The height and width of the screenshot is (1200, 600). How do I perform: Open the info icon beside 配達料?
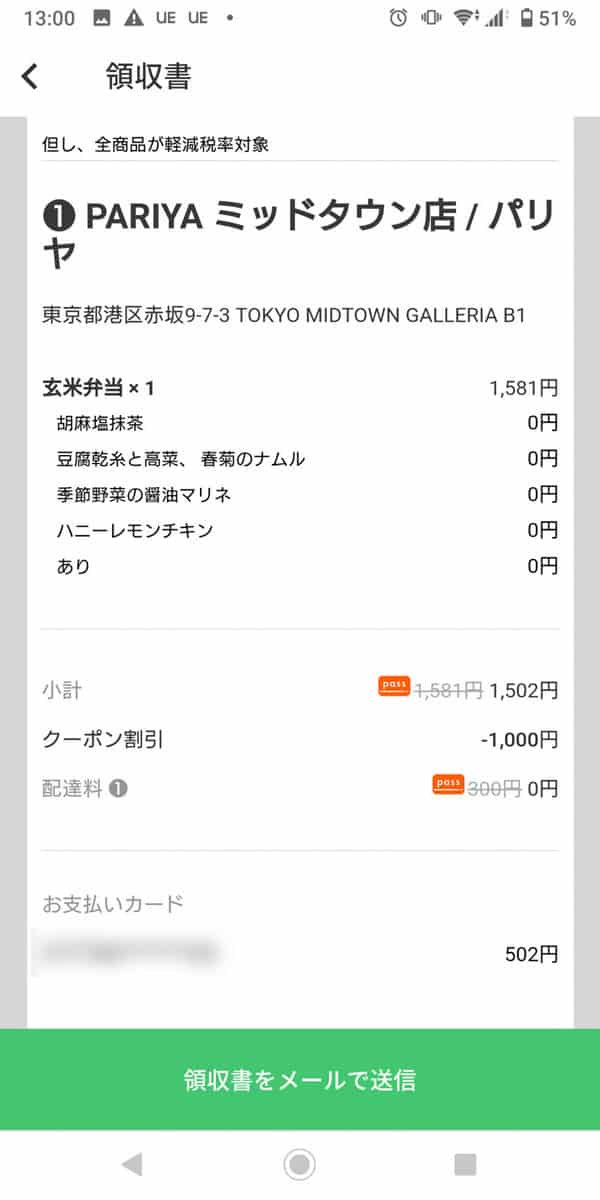pos(118,789)
